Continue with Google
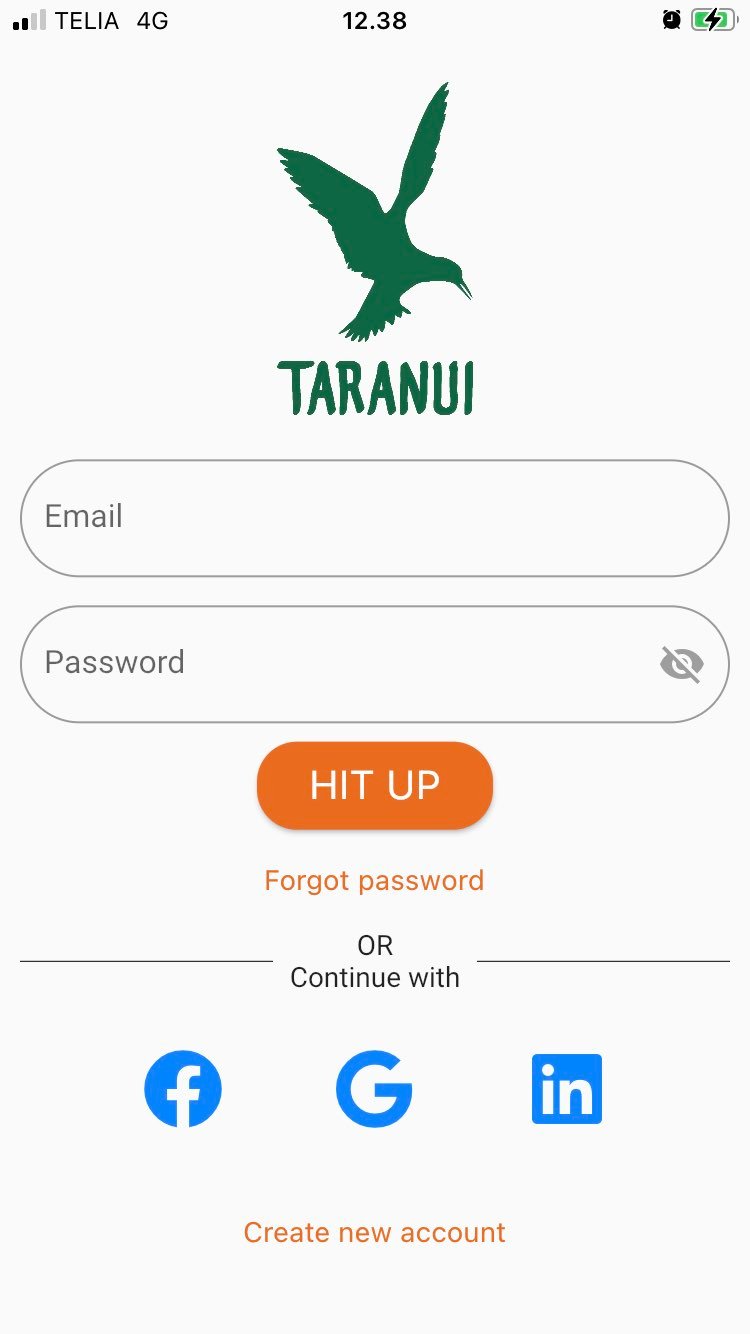This screenshot has width=750, height=1334. (x=375, y=1089)
